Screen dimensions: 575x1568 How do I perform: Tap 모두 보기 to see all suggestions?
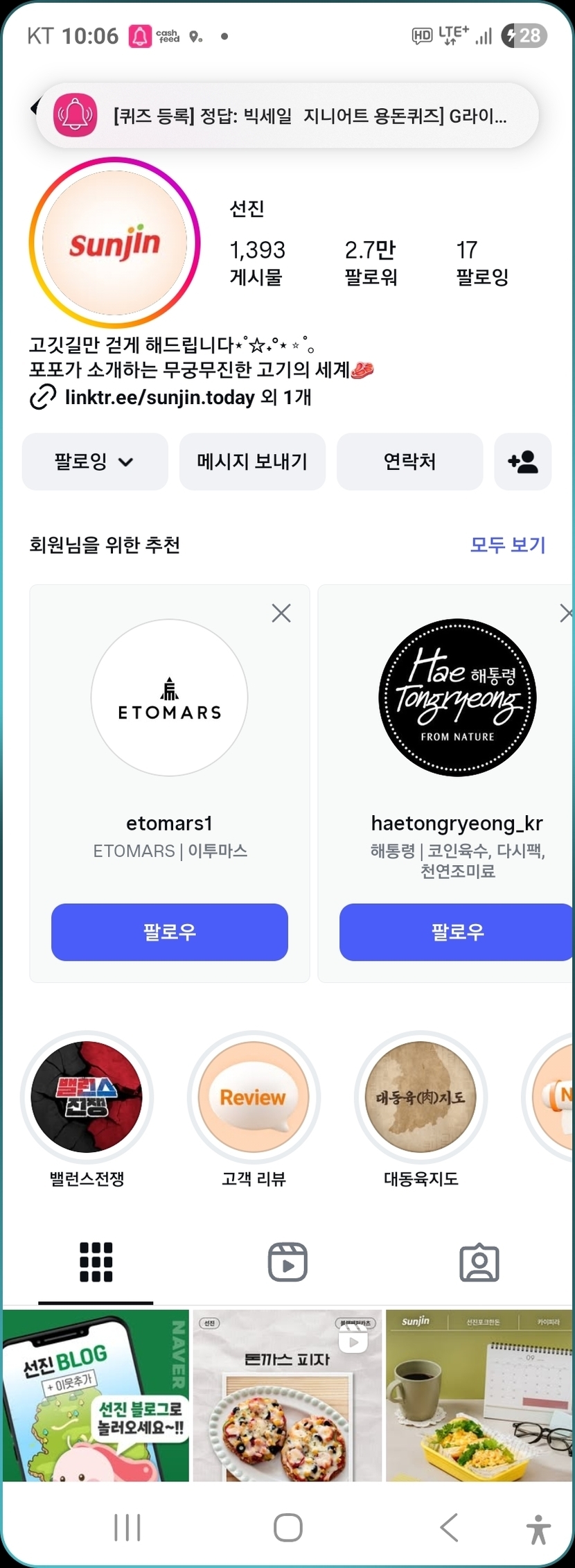point(508,545)
